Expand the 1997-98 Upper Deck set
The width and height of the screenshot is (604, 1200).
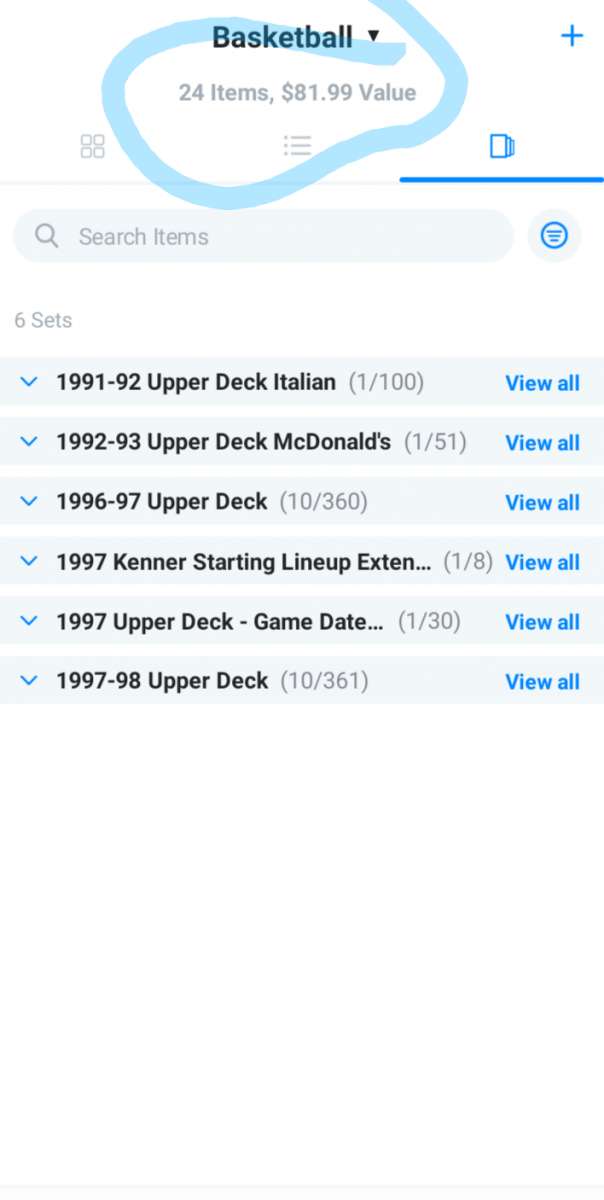tap(29, 681)
